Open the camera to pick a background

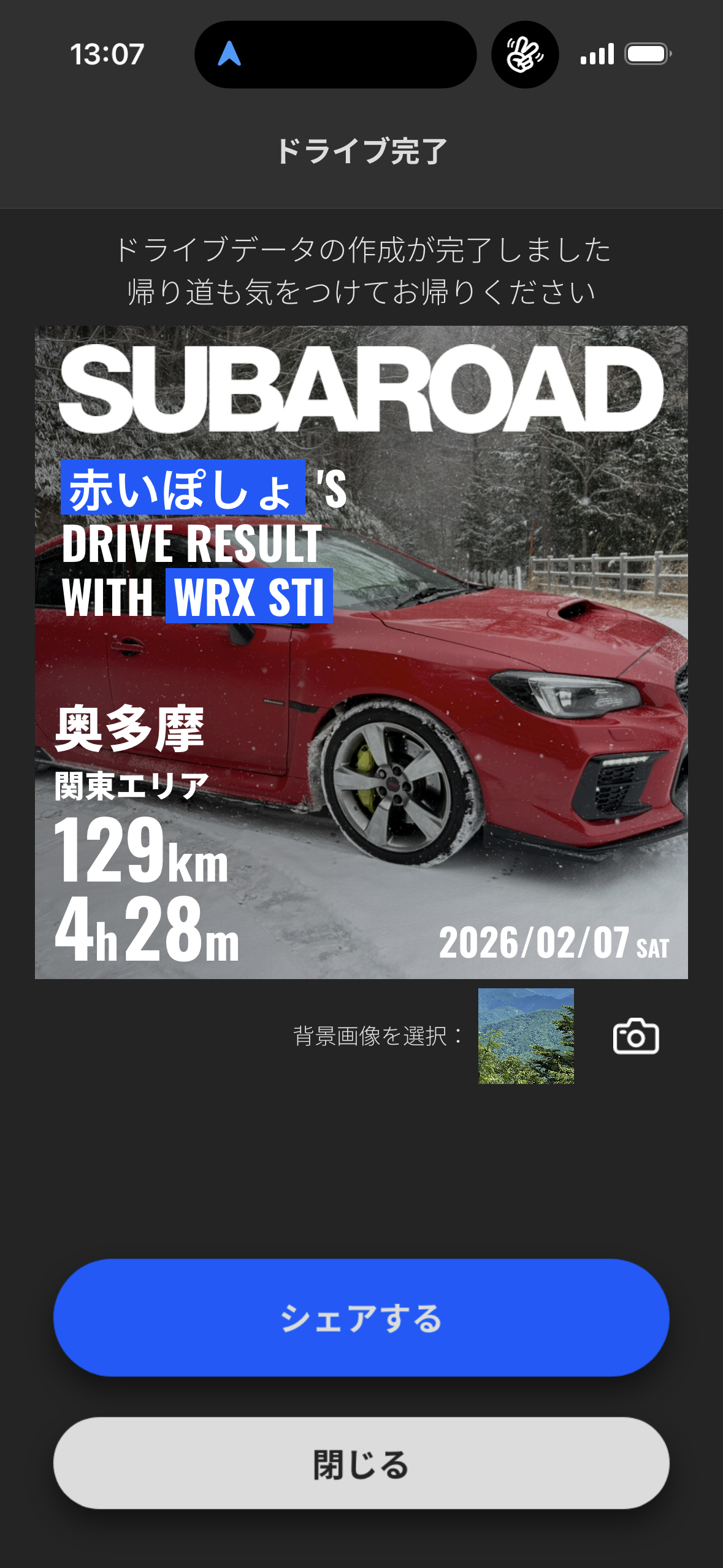636,1037
